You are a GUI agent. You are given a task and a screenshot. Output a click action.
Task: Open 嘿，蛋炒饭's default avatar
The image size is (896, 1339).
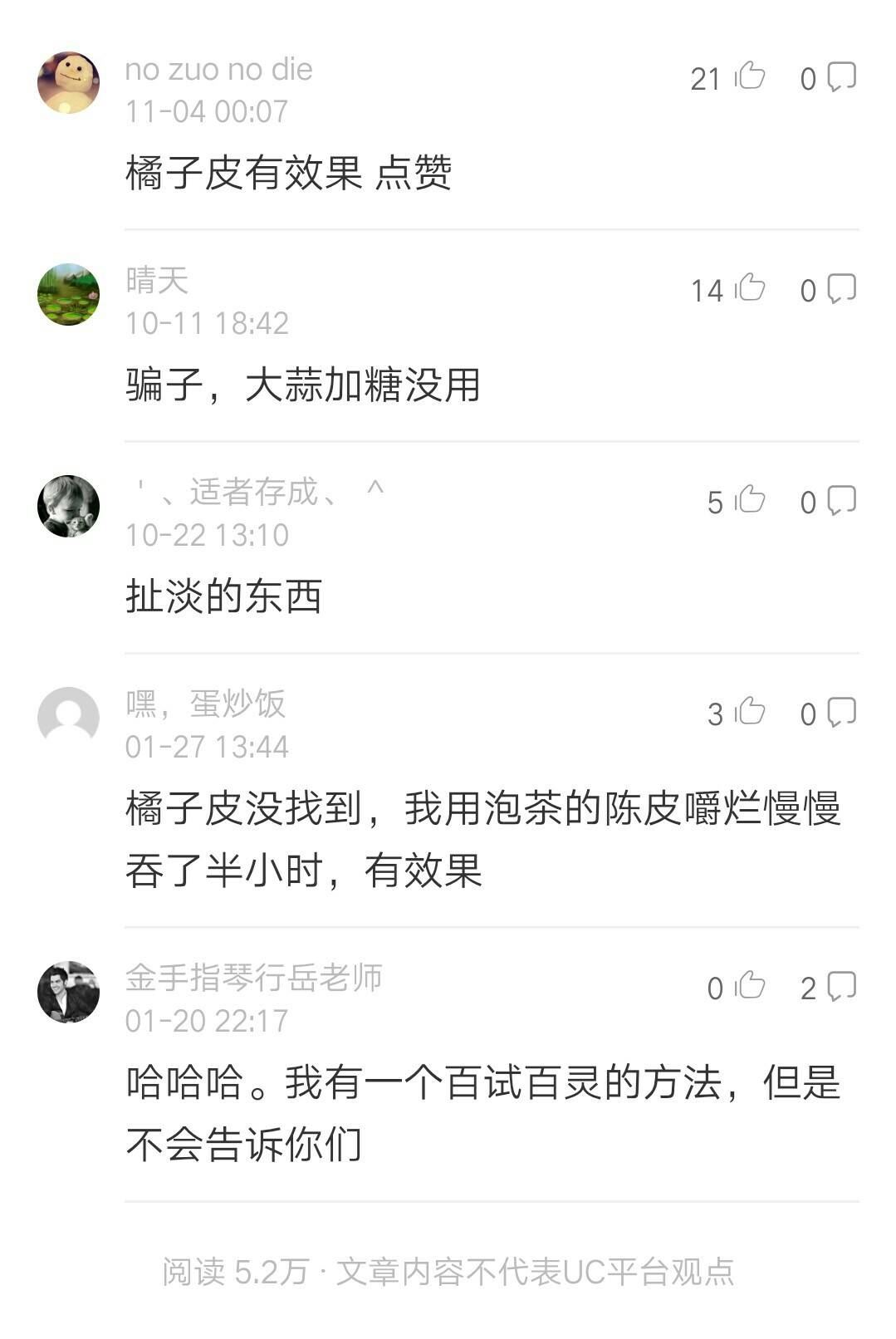[x=68, y=718]
